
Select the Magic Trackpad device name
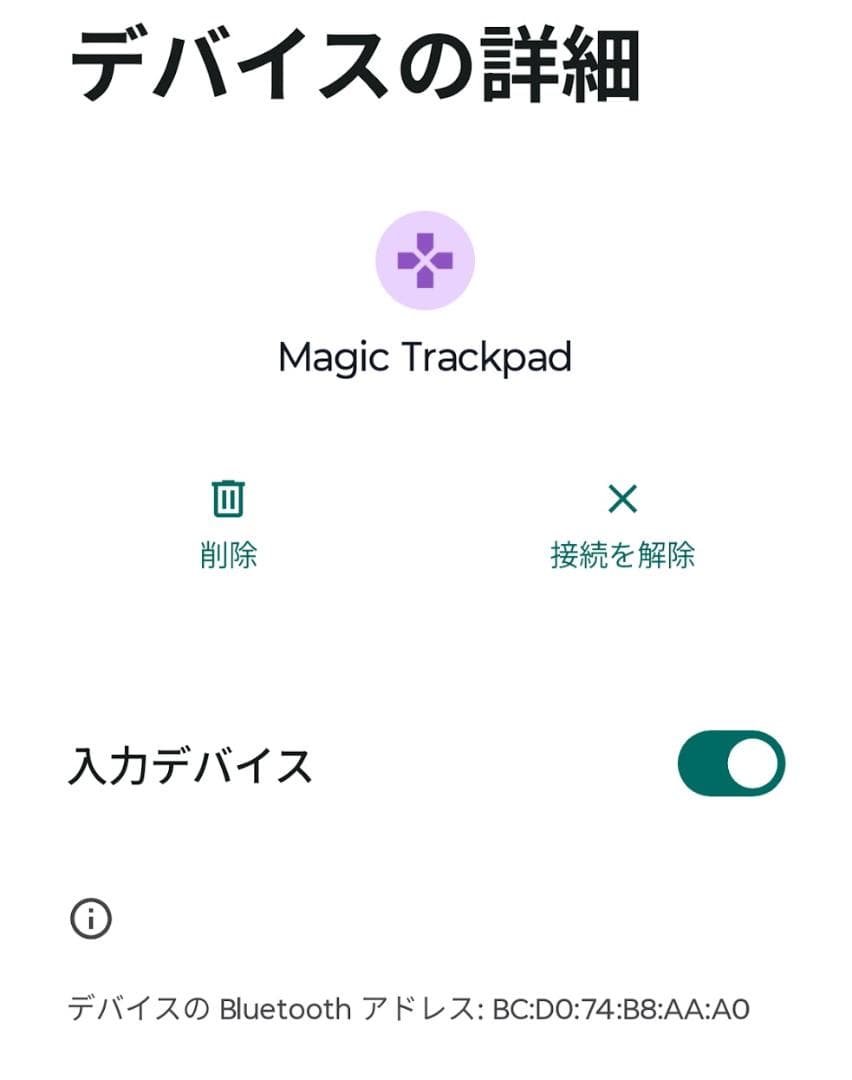click(425, 356)
